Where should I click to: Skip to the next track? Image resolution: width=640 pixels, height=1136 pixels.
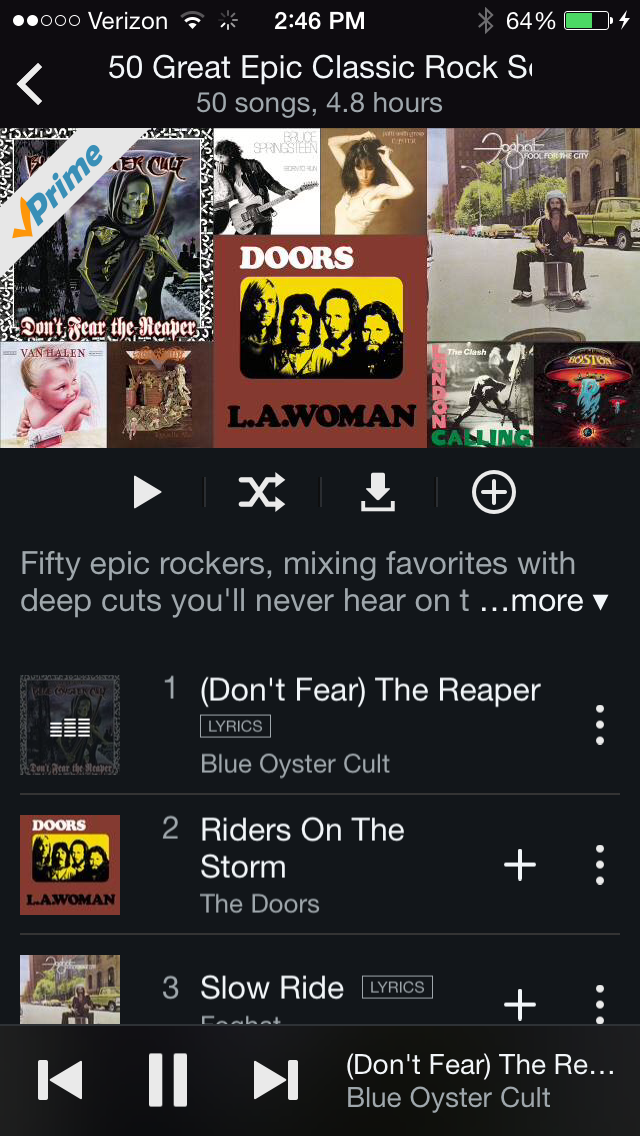[x=276, y=1081]
